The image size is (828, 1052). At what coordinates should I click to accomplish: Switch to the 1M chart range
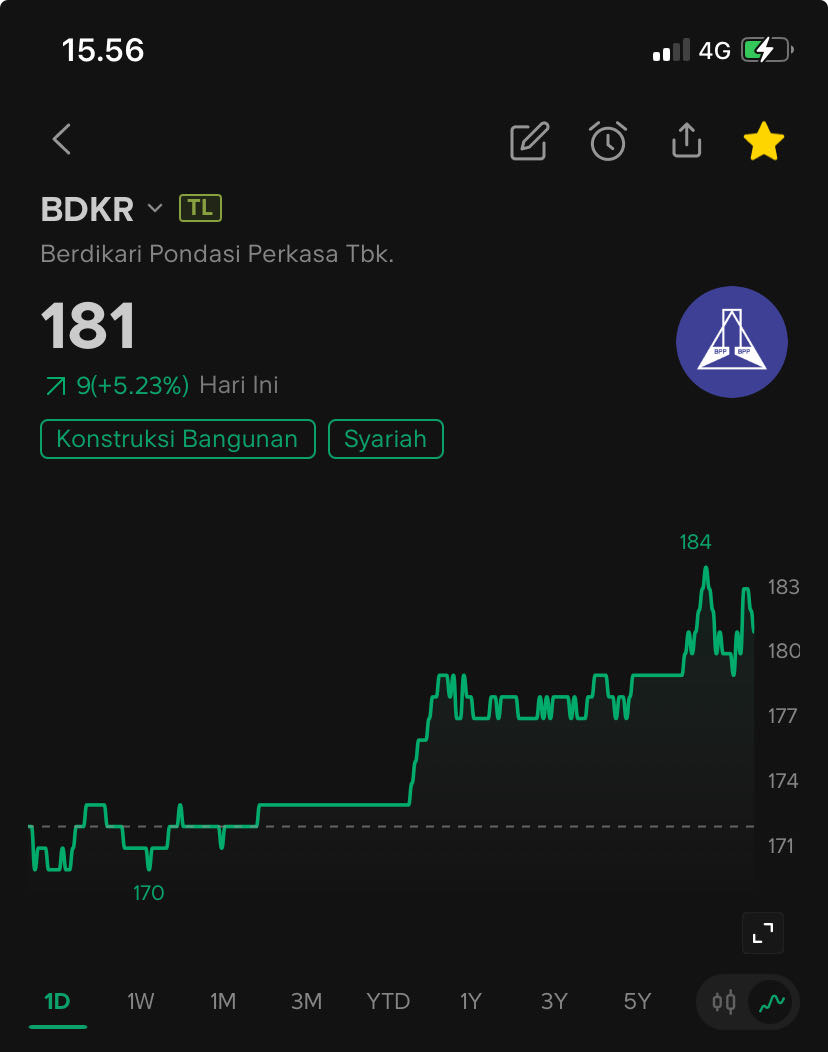(x=223, y=1001)
